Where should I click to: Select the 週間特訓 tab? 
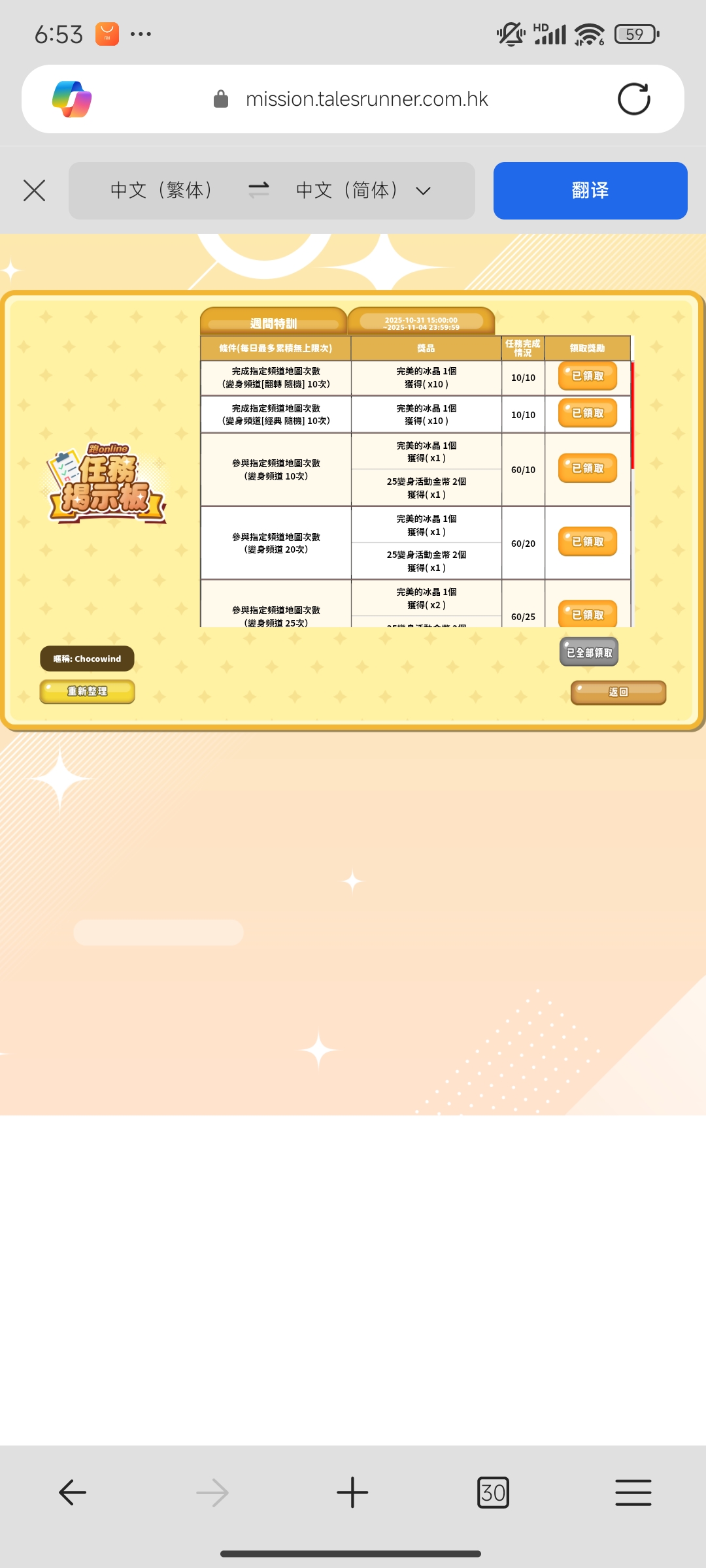coord(273,323)
